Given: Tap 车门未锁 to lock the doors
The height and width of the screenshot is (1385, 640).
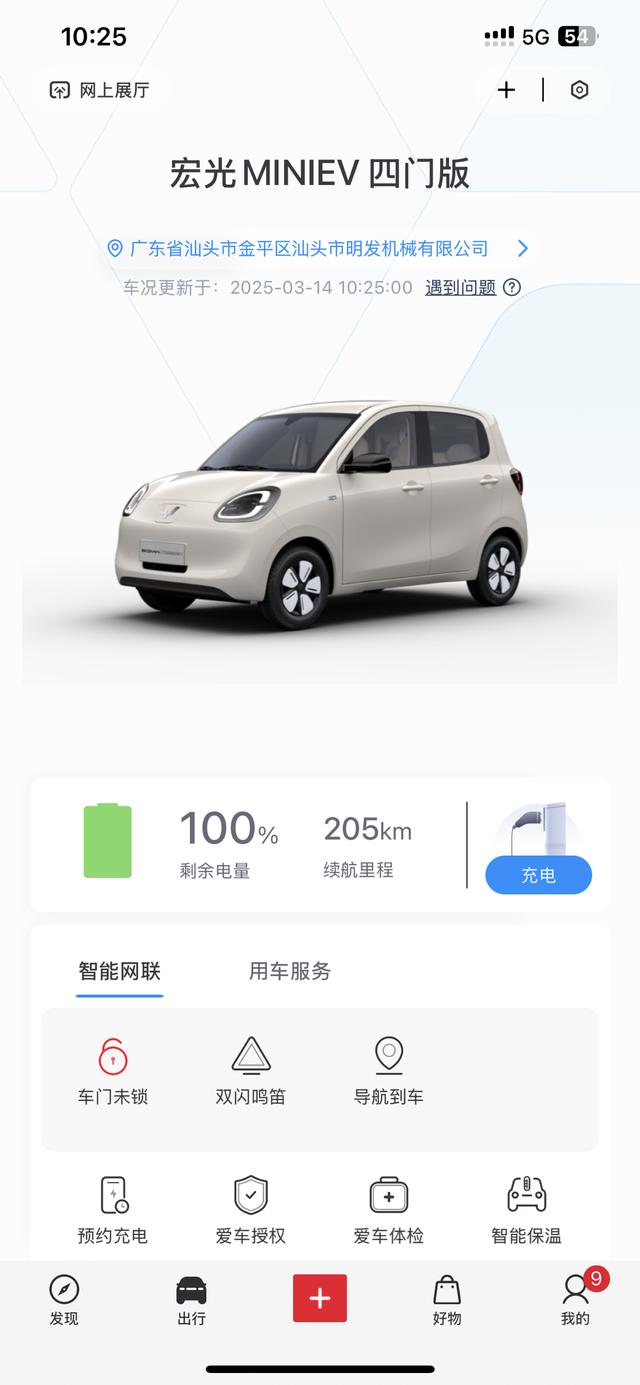Looking at the screenshot, I should tap(113, 1071).
